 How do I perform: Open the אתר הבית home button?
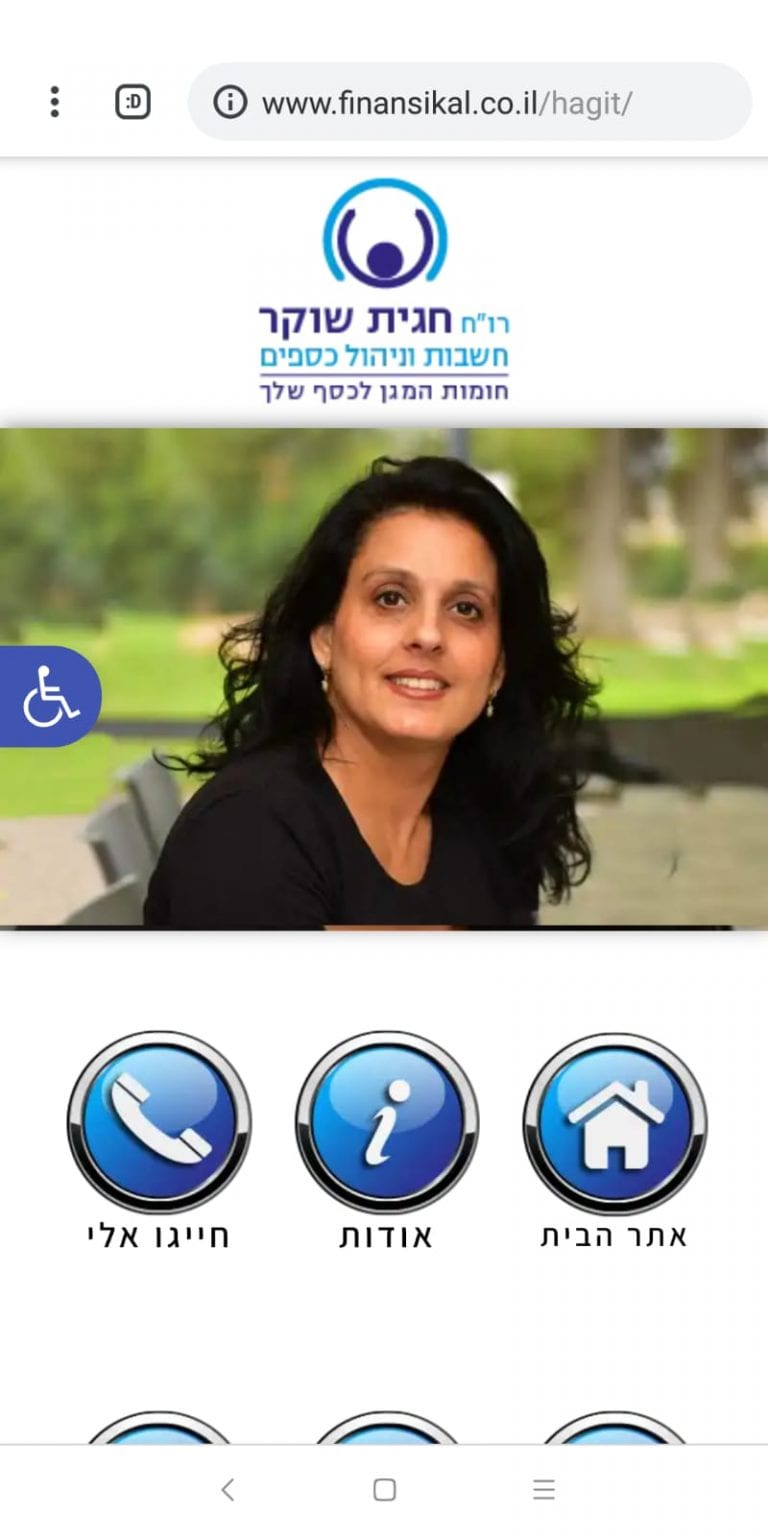614,1122
